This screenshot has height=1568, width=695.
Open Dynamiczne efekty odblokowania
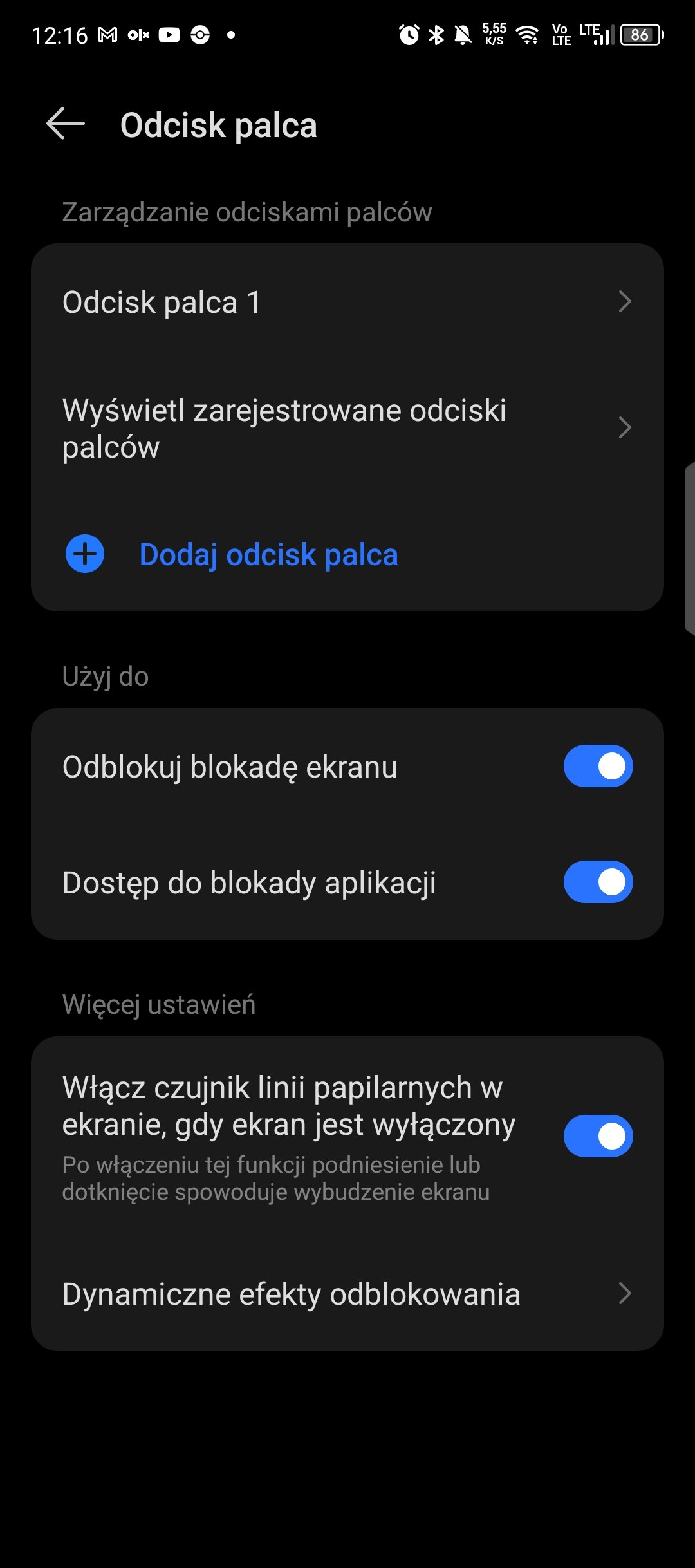(x=347, y=1294)
